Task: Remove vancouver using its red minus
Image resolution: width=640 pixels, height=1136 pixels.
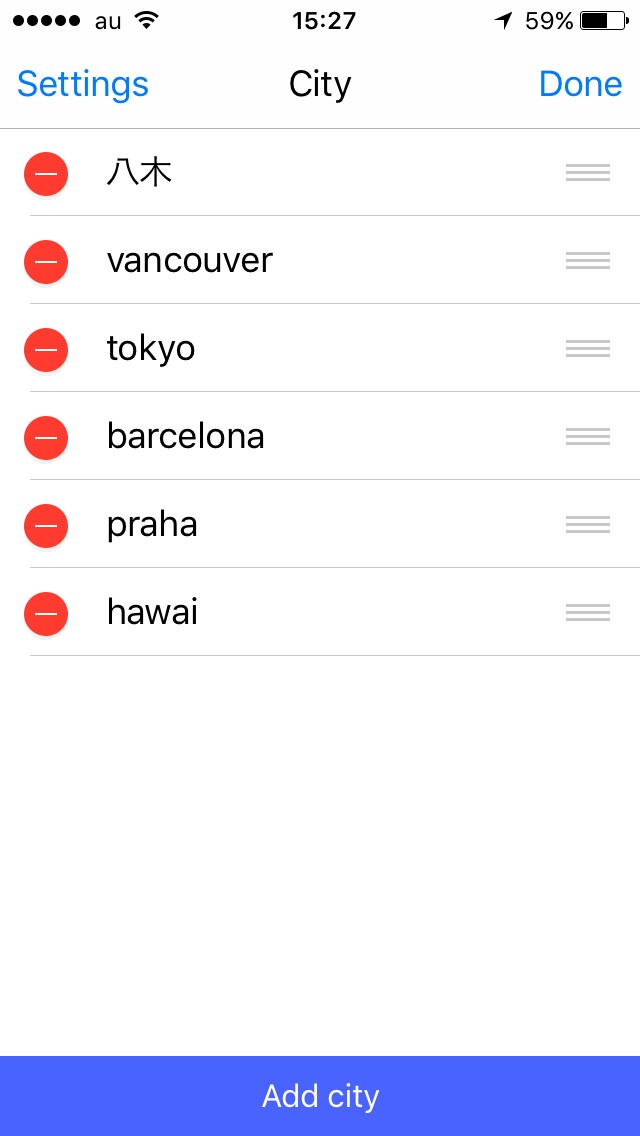Action: (46, 262)
